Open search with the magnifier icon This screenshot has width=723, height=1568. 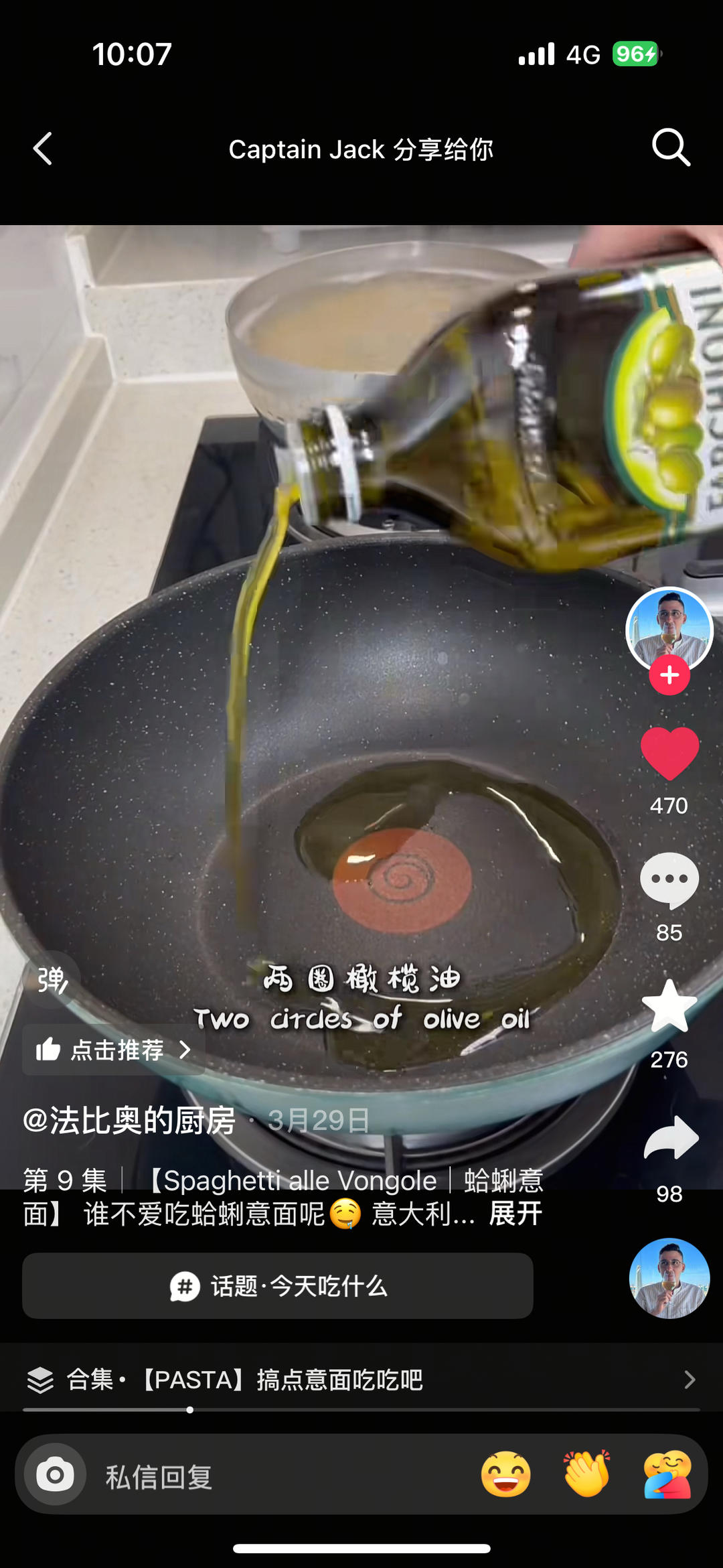(x=671, y=147)
